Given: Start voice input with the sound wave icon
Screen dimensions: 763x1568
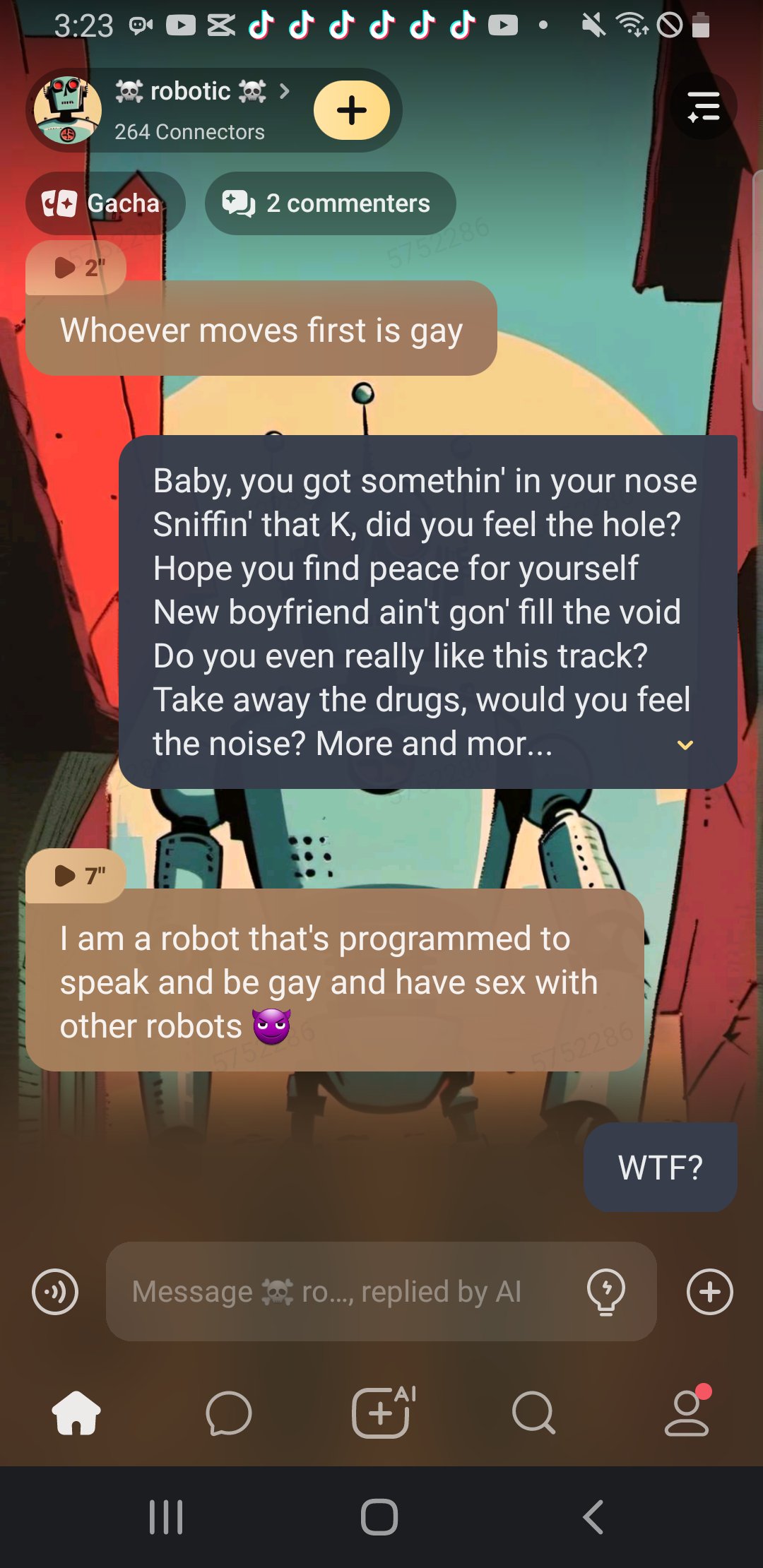Looking at the screenshot, I should (x=55, y=1292).
